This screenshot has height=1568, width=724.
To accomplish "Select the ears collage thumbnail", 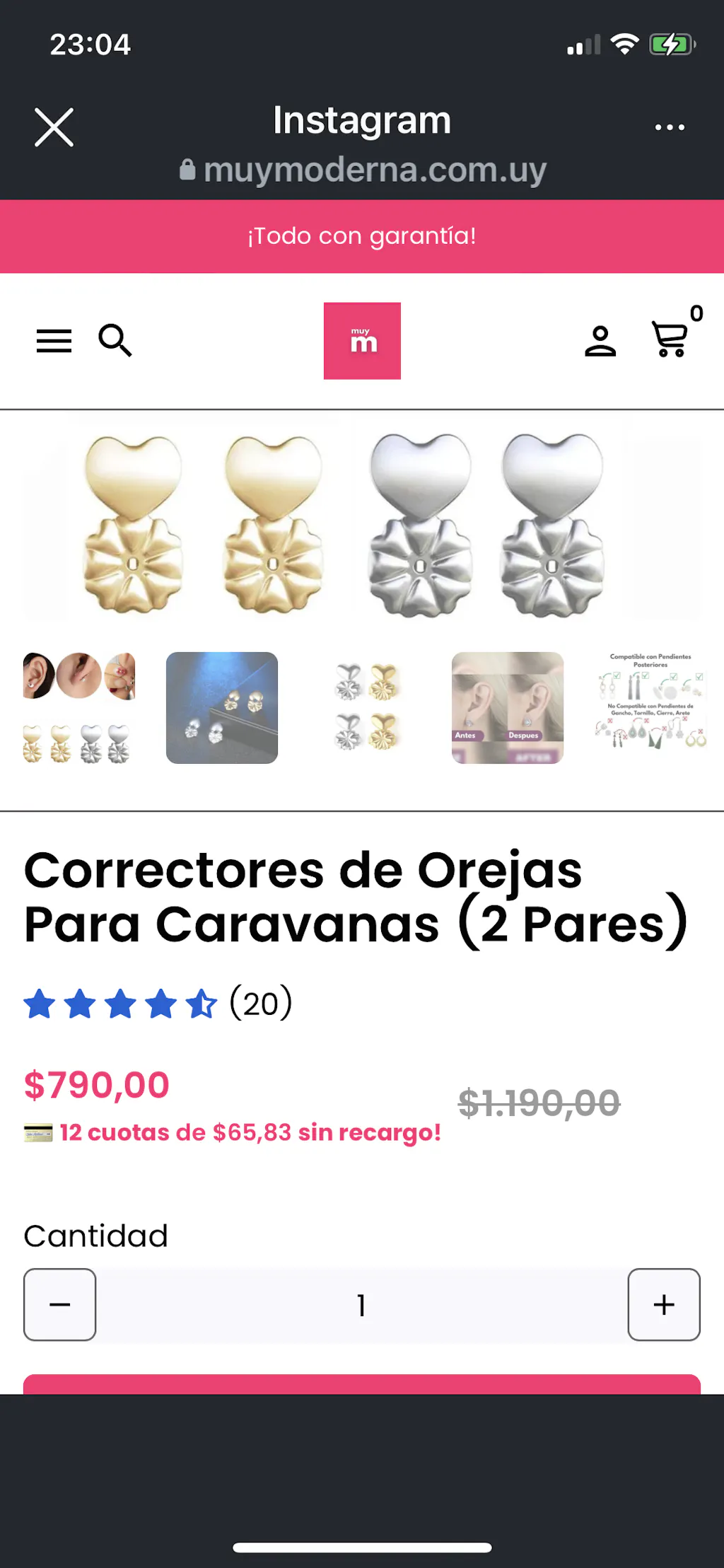I will pyautogui.click(x=79, y=708).
